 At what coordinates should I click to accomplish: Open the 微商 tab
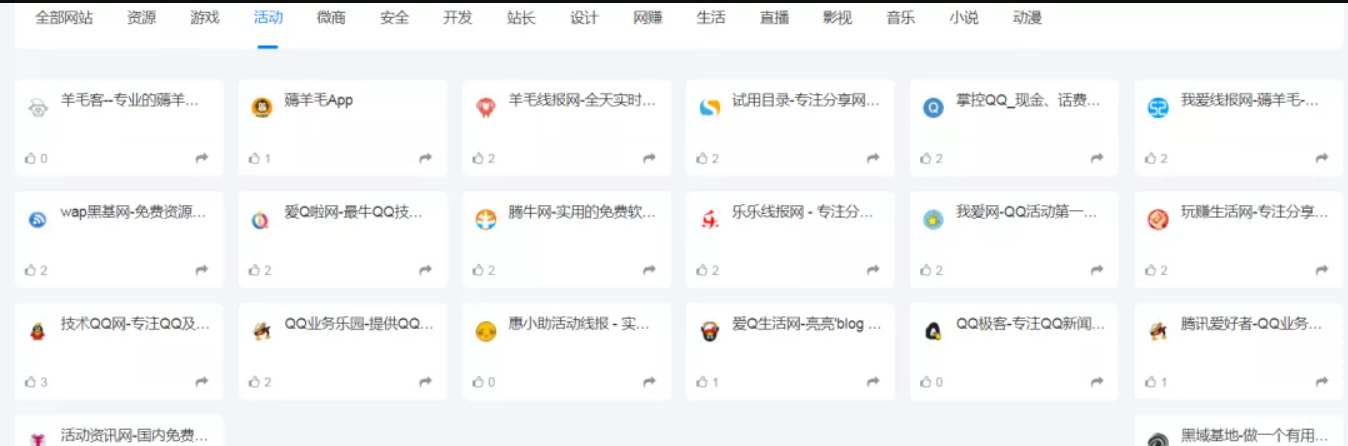(x=331, y=18)
